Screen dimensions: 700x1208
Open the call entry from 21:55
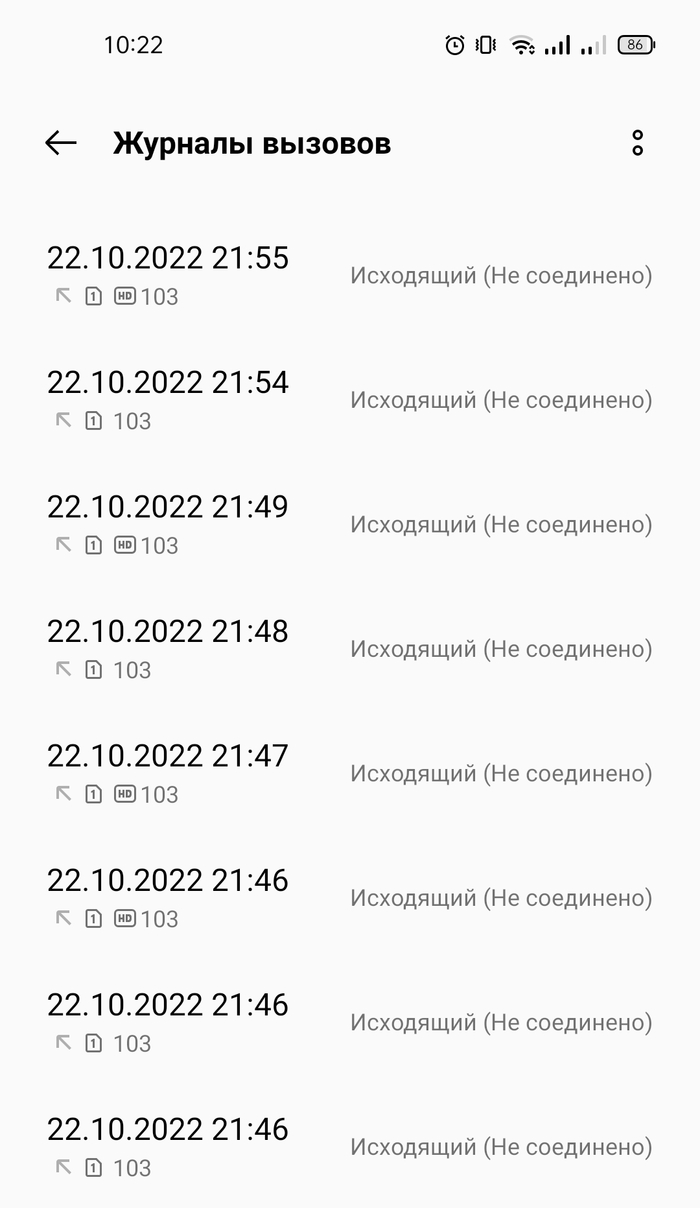(350, 275)
